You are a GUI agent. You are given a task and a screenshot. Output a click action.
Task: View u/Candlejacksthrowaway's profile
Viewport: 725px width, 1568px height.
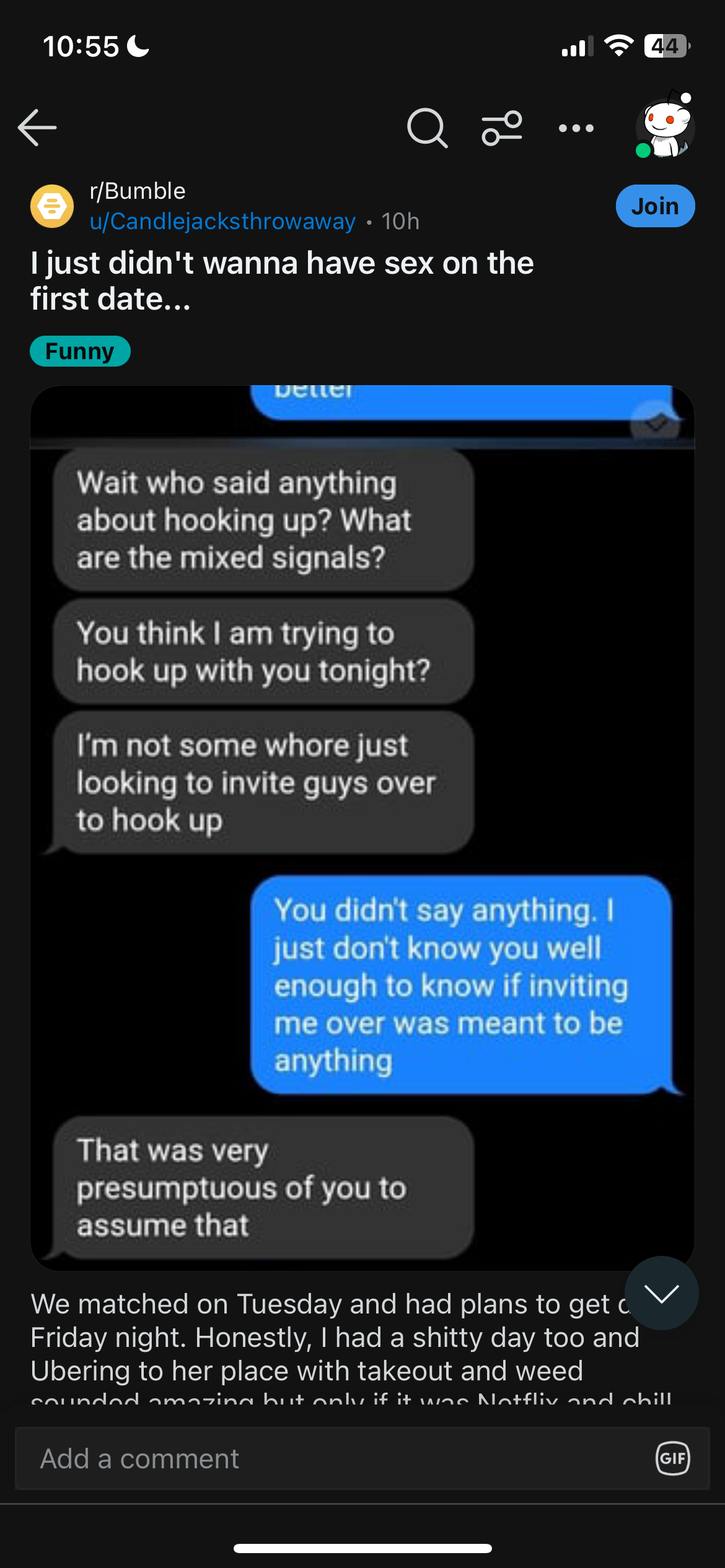222,222
